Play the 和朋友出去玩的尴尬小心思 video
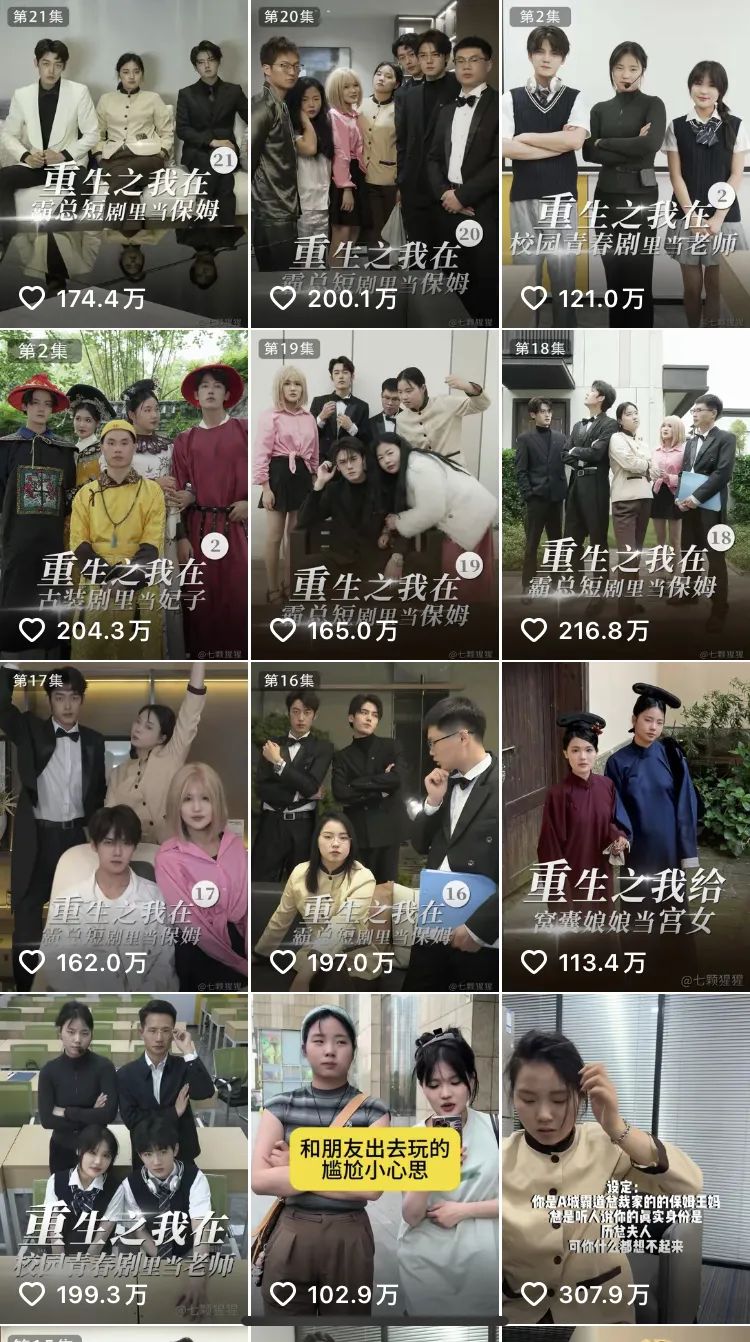The width and height of the screenshot is (750, 1342). click(375, 1155)
